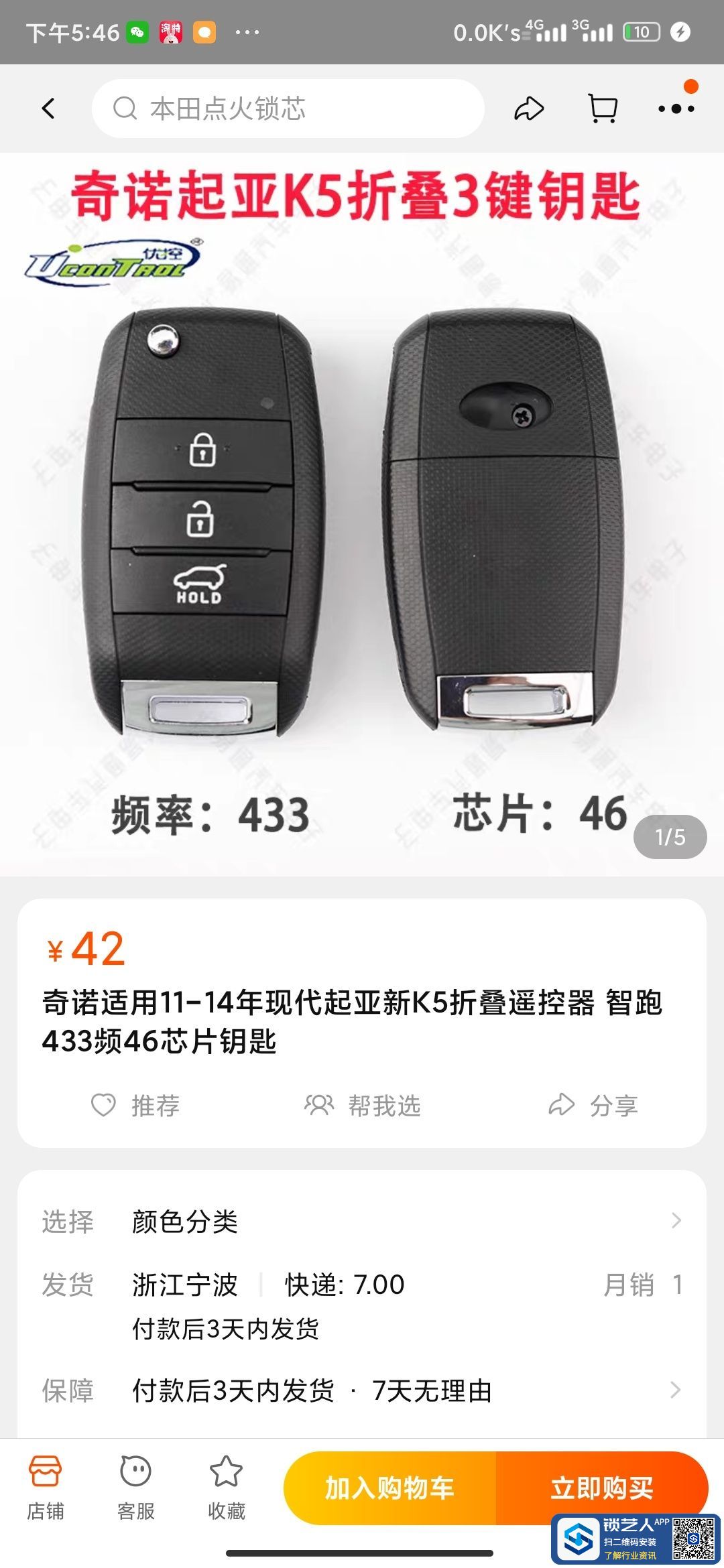Tap 立即购买 to buy now

pos(601,1488)
